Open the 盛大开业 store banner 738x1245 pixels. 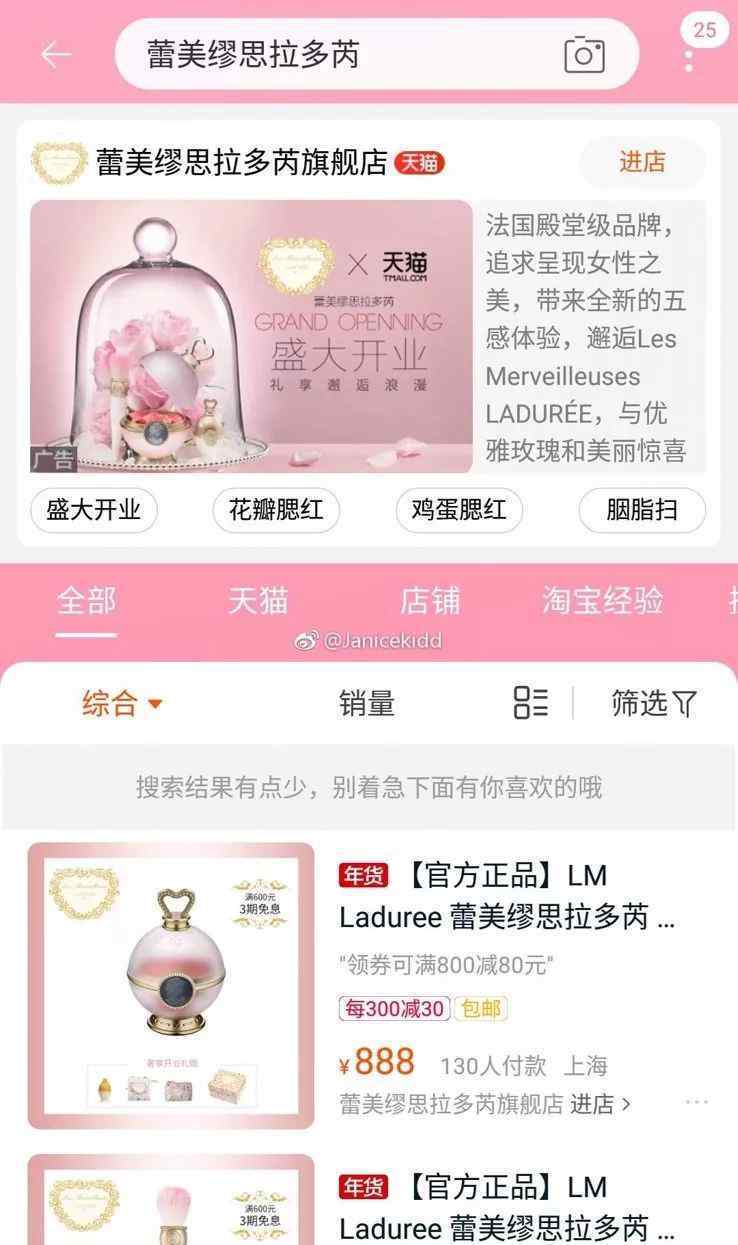[x=251, y=336]
